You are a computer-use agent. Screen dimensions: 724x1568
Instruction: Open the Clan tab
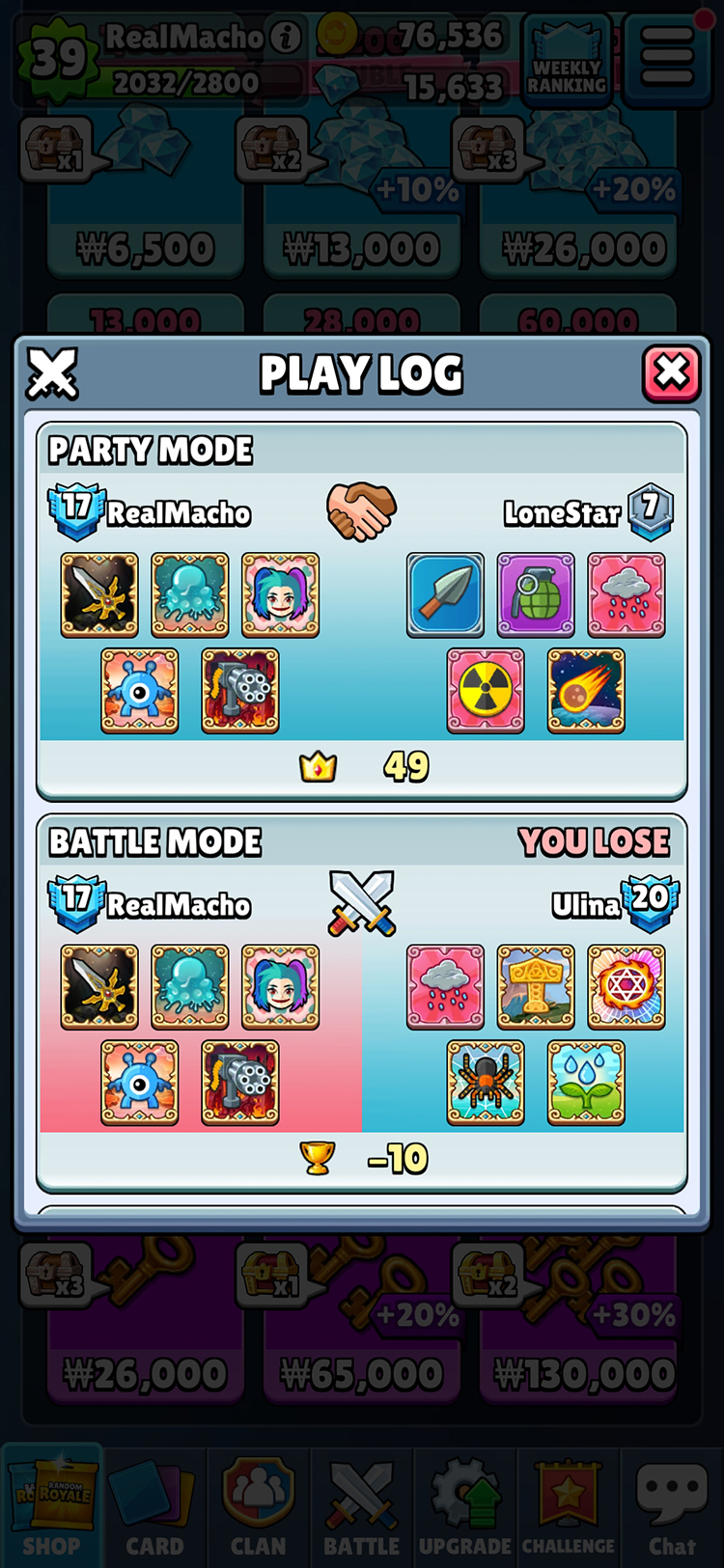point(258,1507)
